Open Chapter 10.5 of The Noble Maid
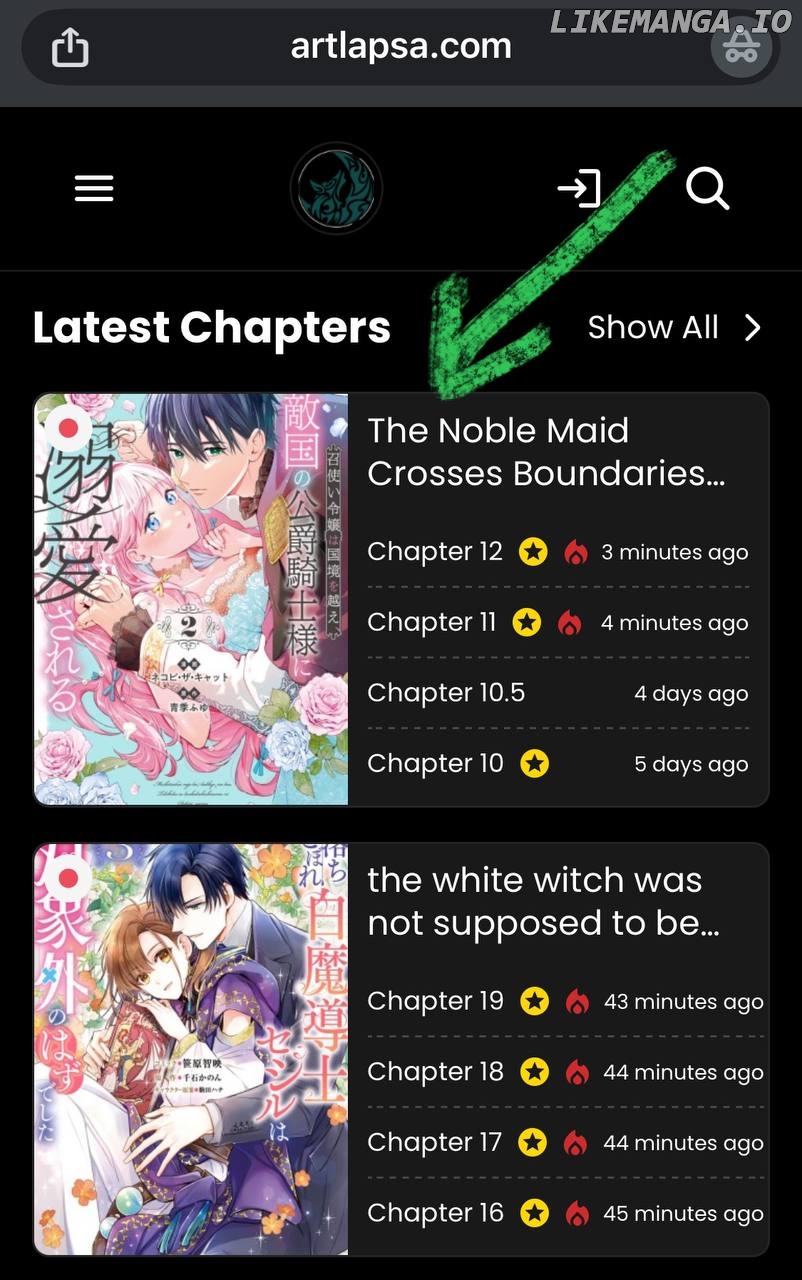The height and width of the screenshot is (1280, 802). [x=446, y=693]
